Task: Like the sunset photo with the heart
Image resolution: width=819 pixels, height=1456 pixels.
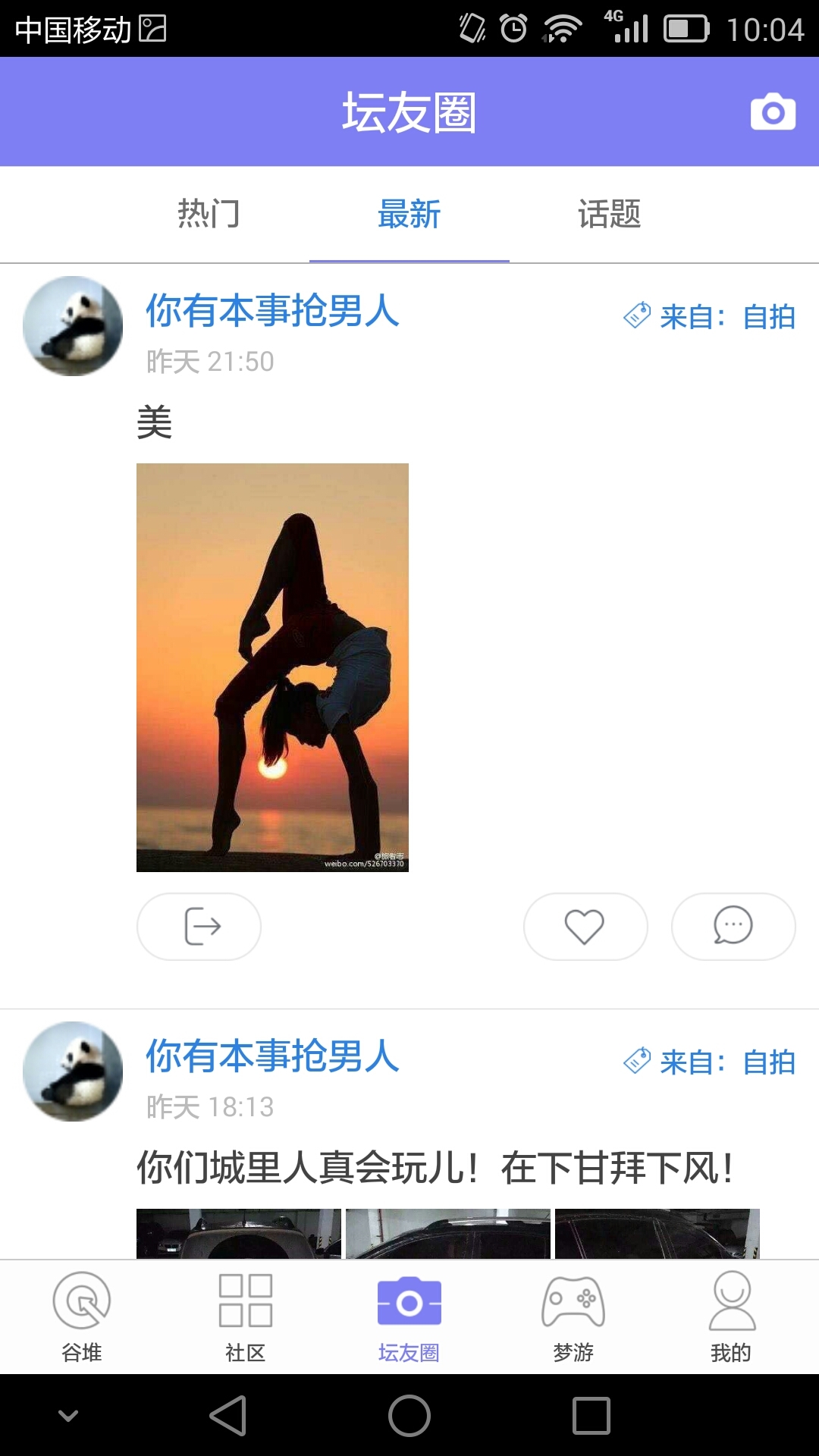Action: point(584,926)
